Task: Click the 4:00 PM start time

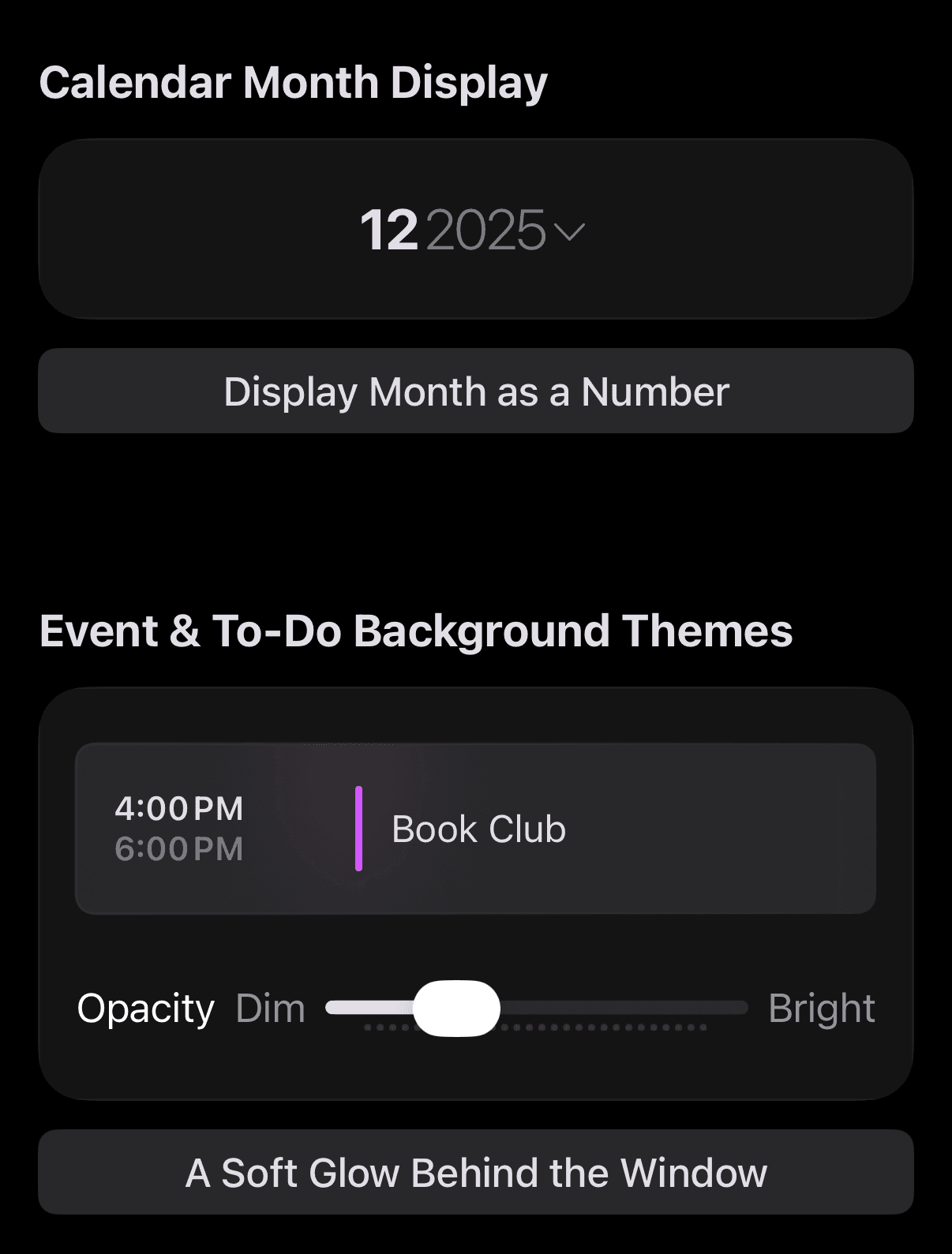Action: tap(180, 807)
